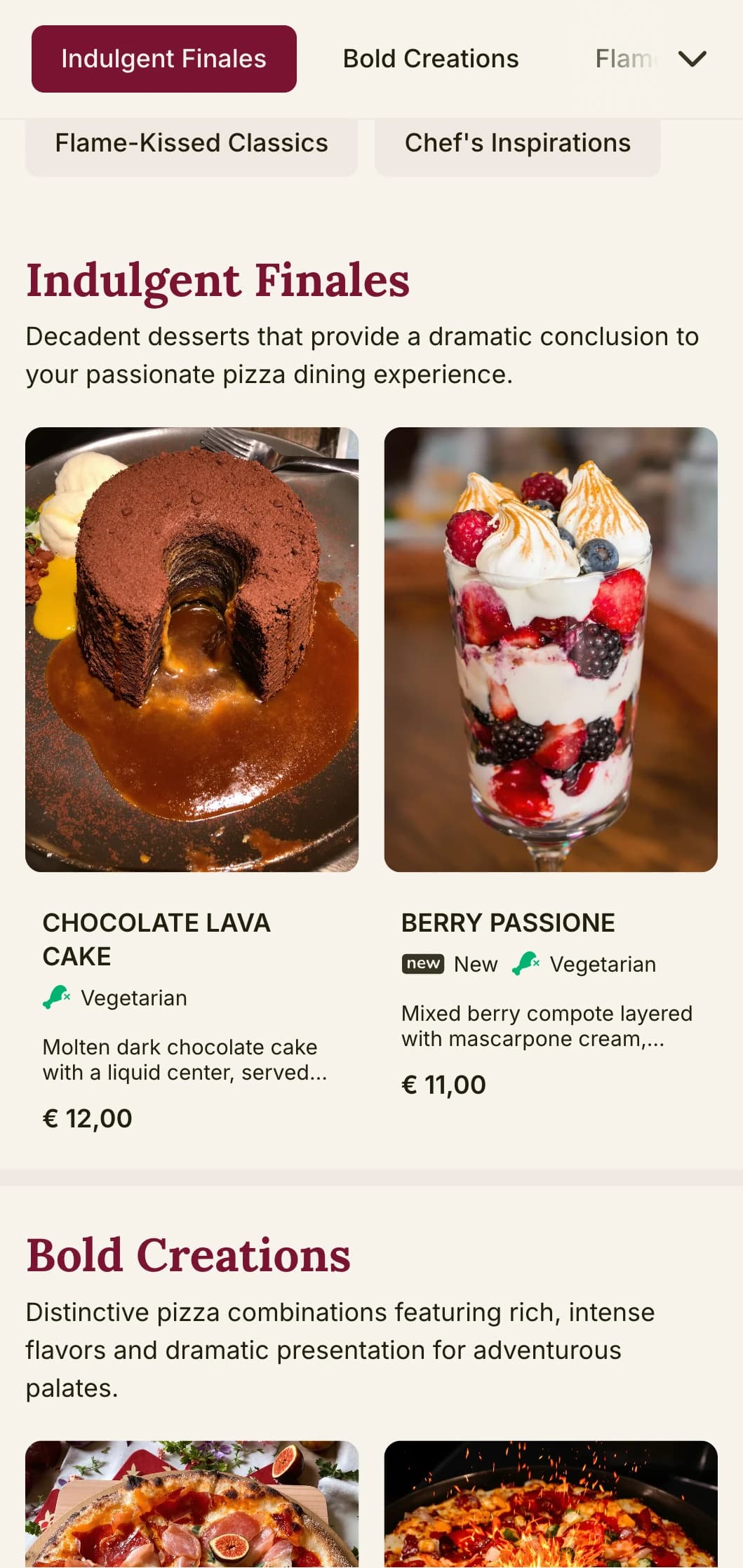743x1568 pixels.
Task: Expand the category list chevron
Action: pos(692,59)
